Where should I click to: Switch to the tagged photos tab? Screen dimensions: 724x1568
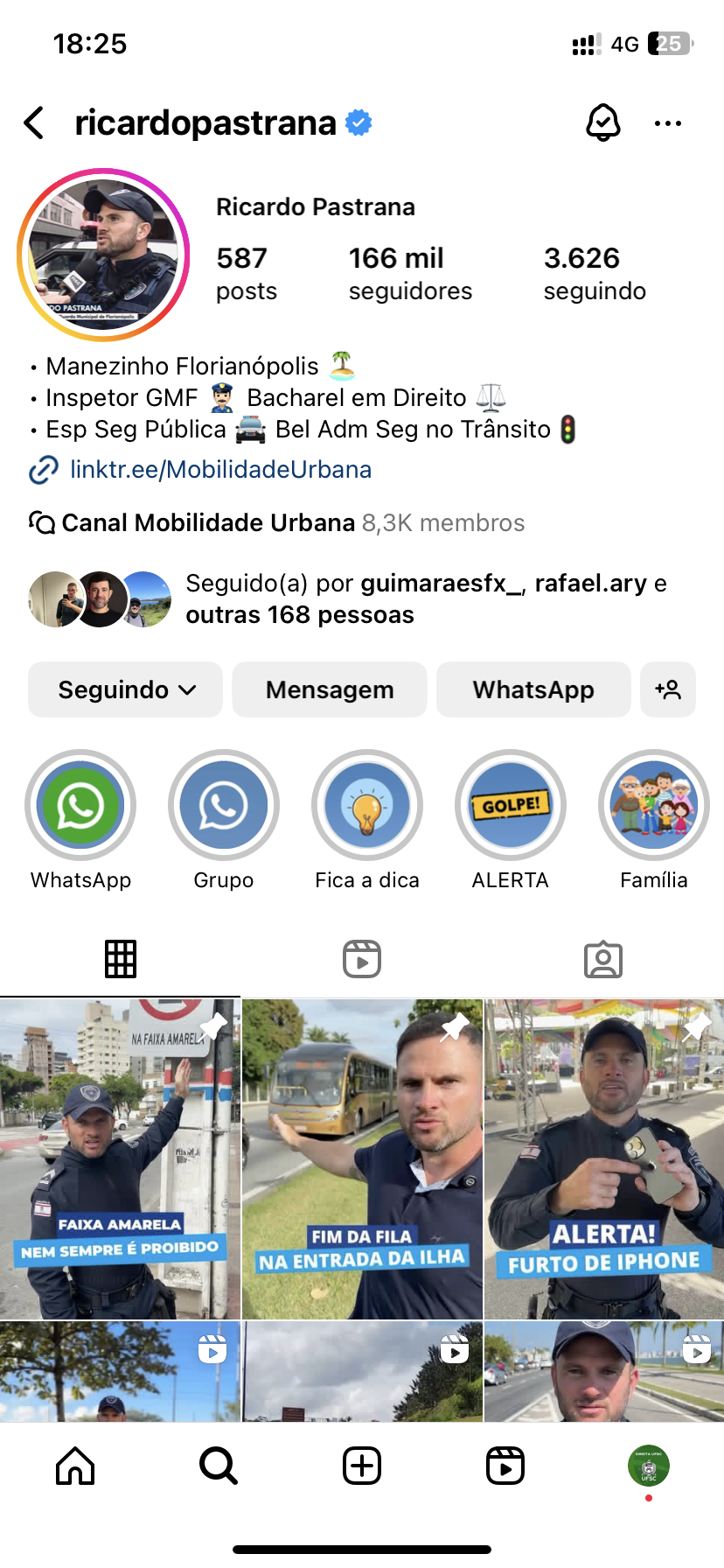point(603,959)
